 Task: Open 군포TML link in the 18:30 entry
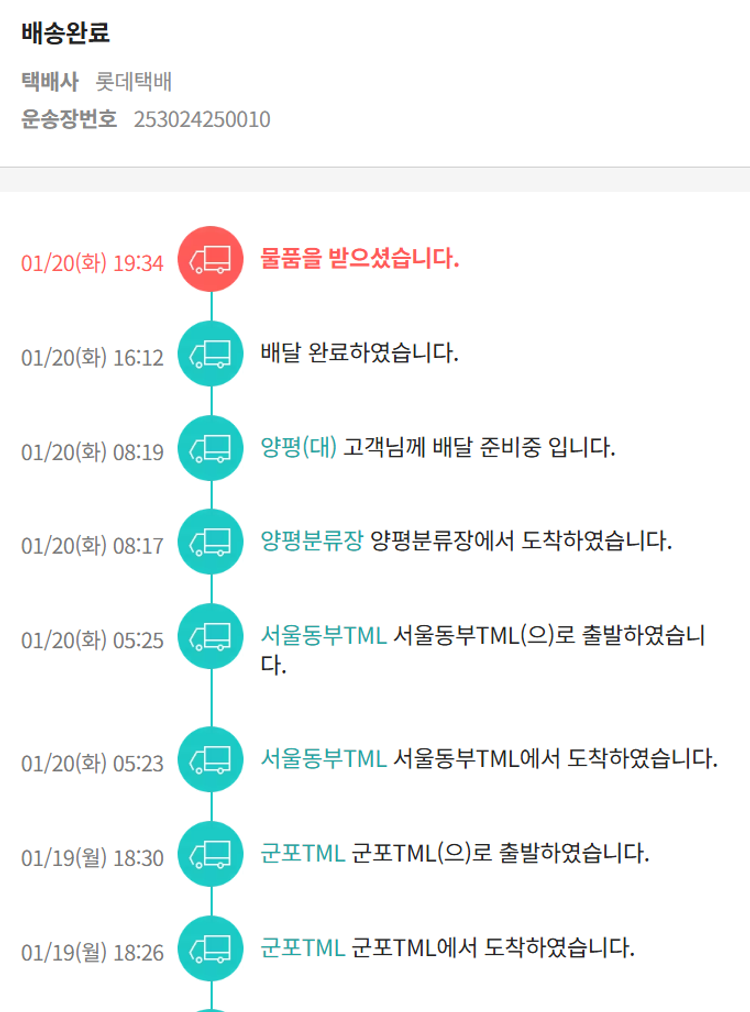(302, 853)
